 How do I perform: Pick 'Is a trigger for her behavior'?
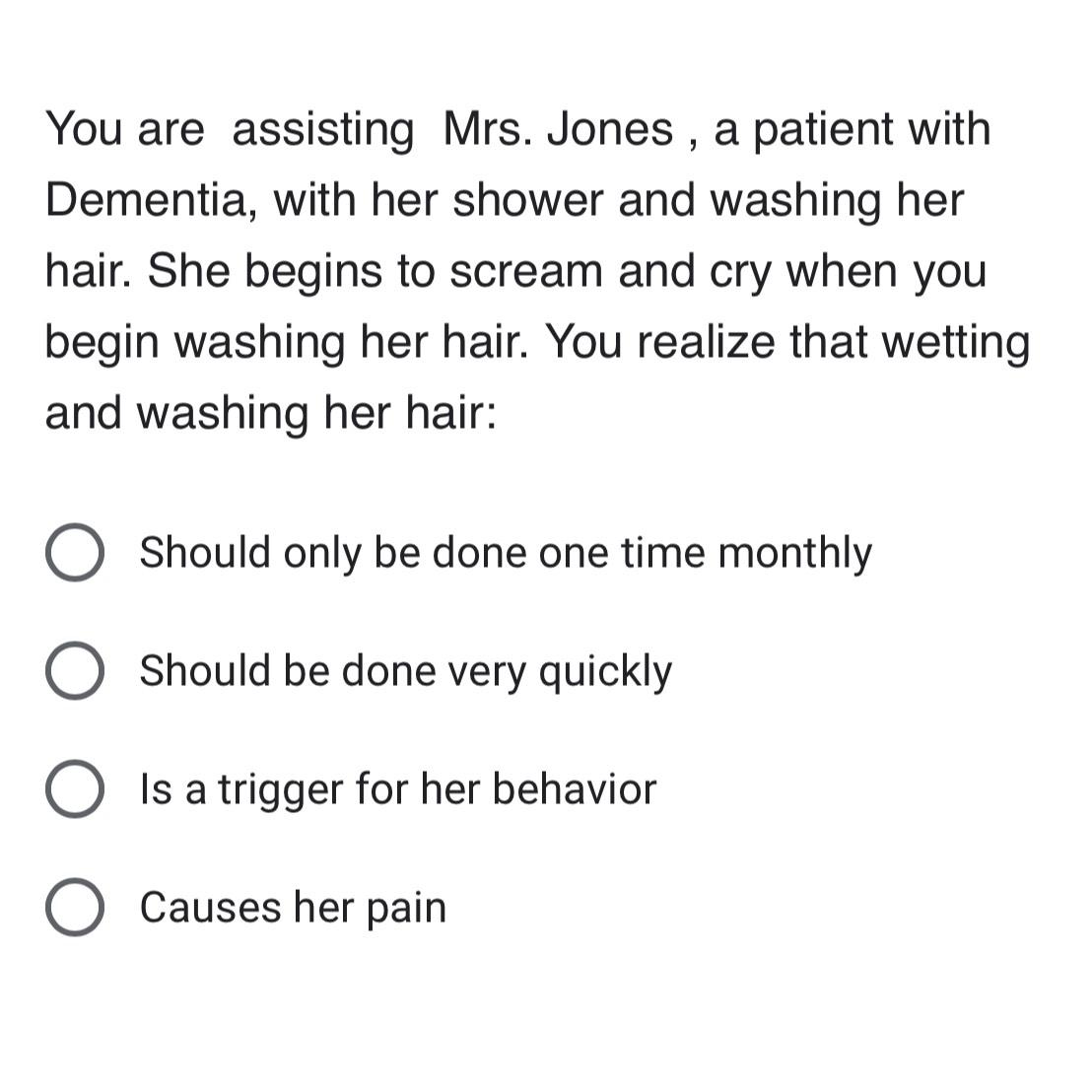click(x=75, y=789)
